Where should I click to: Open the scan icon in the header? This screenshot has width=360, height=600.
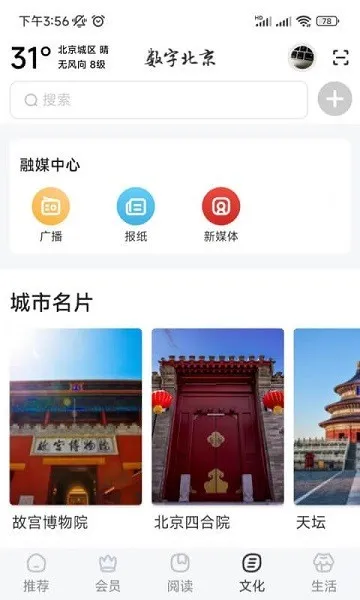coord(340,58)
